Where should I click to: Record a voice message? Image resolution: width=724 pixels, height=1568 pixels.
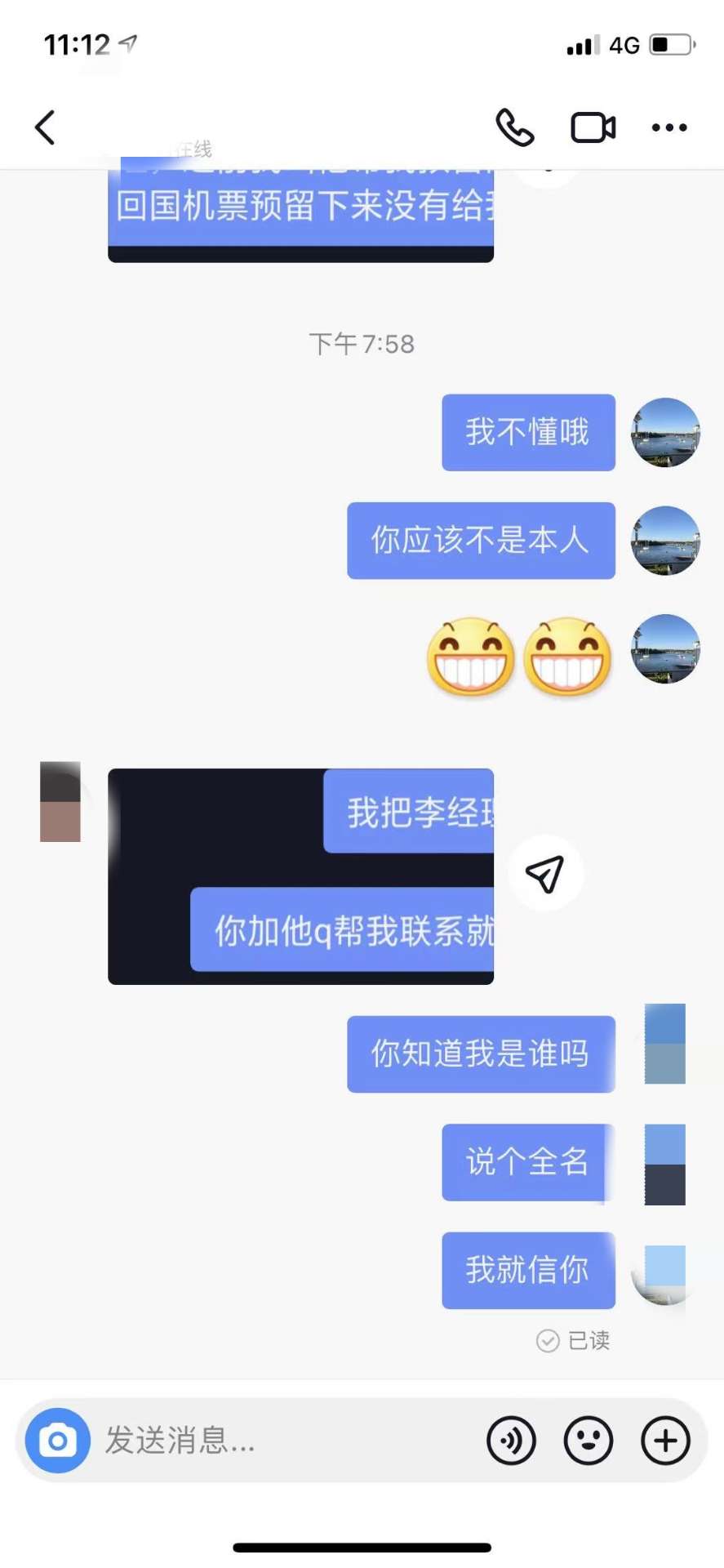coord(511,1441)
